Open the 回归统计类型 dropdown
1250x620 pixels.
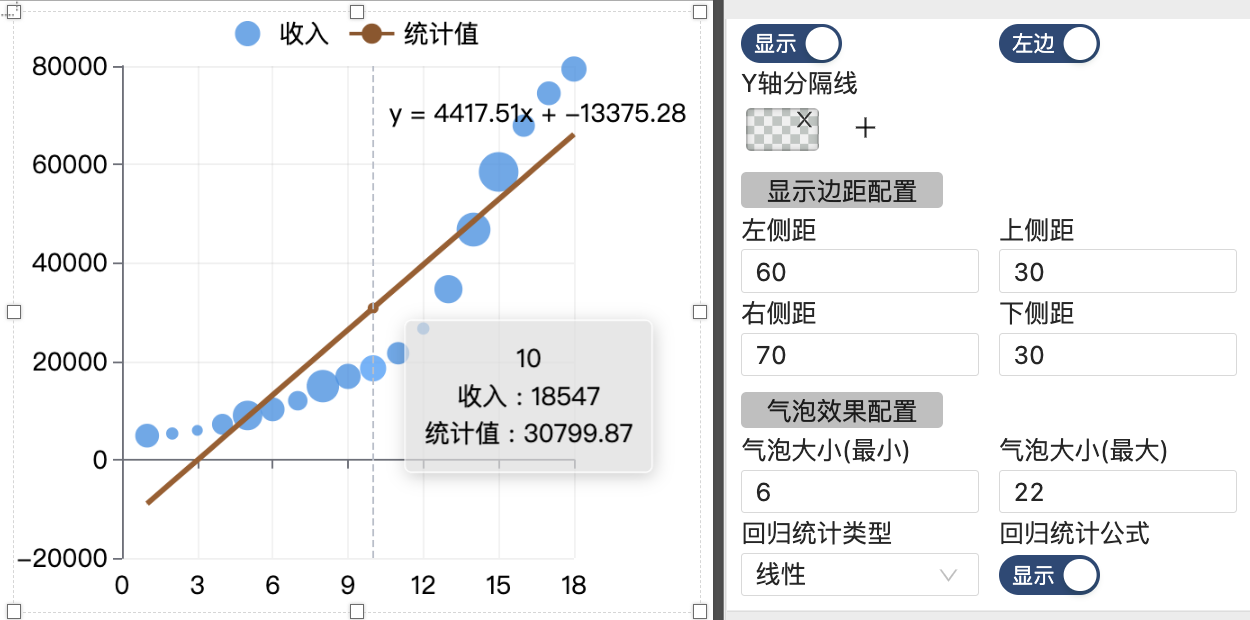859,575
